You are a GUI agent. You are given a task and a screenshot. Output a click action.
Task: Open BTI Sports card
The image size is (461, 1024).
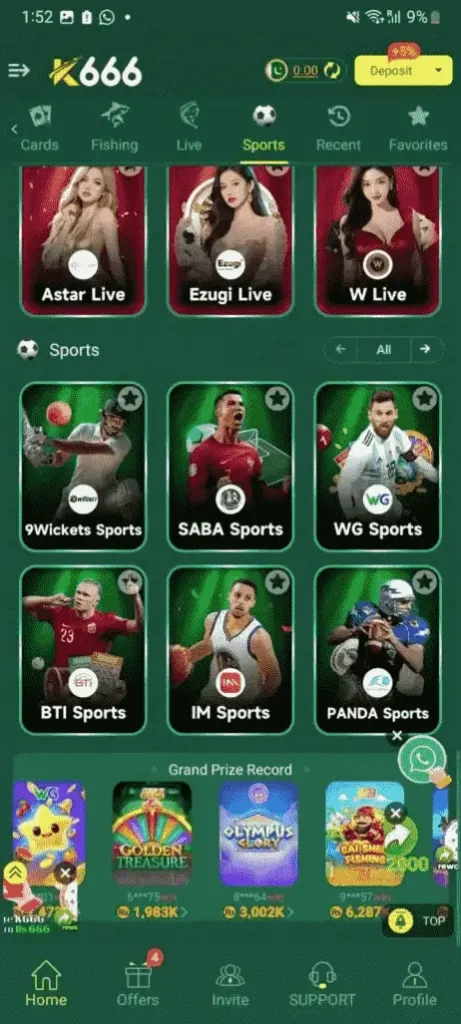coord(83,650)
